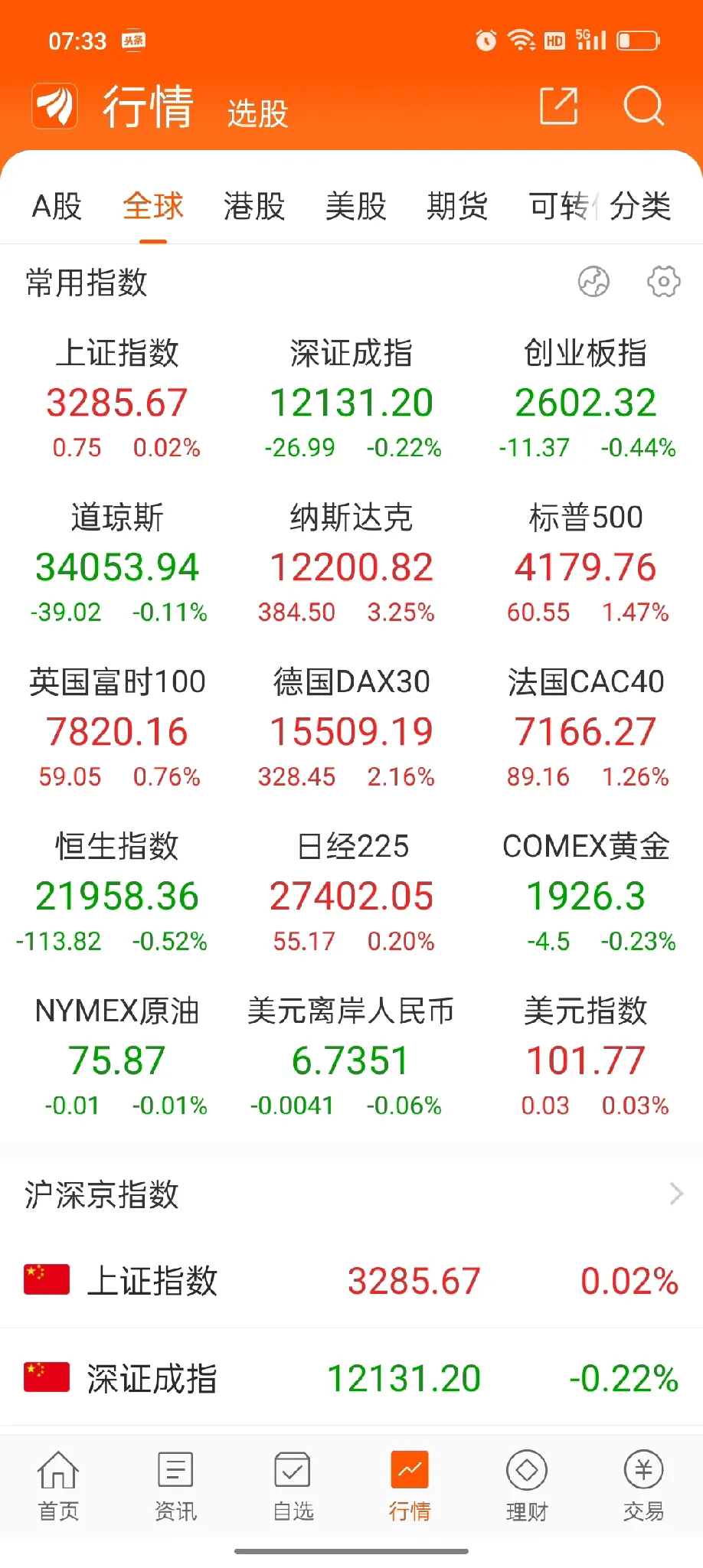
Task: Open the 美股 tab
Action: coord(356,206)
